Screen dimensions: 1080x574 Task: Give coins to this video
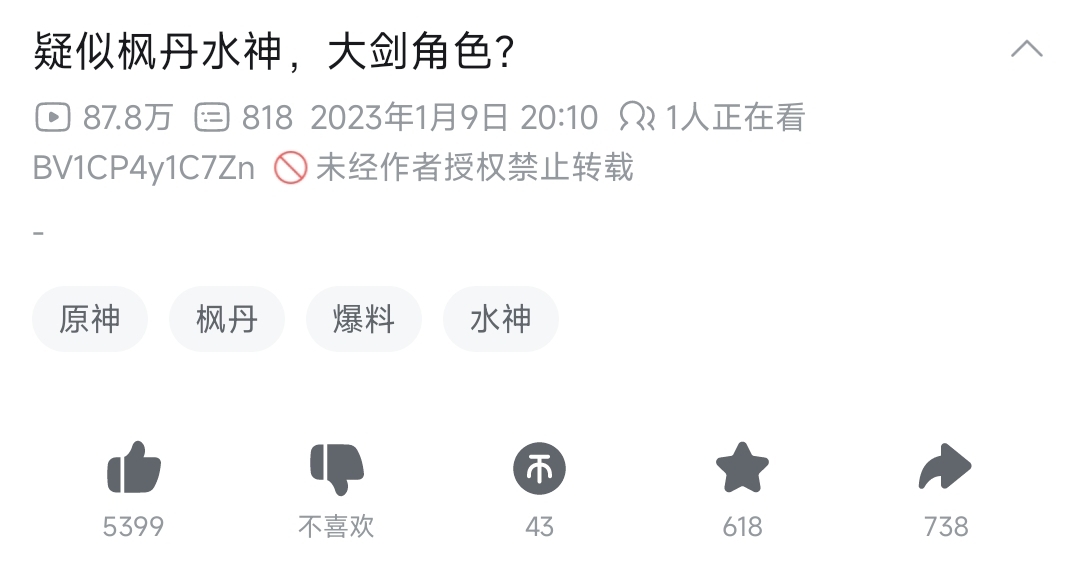pos(539,469)
